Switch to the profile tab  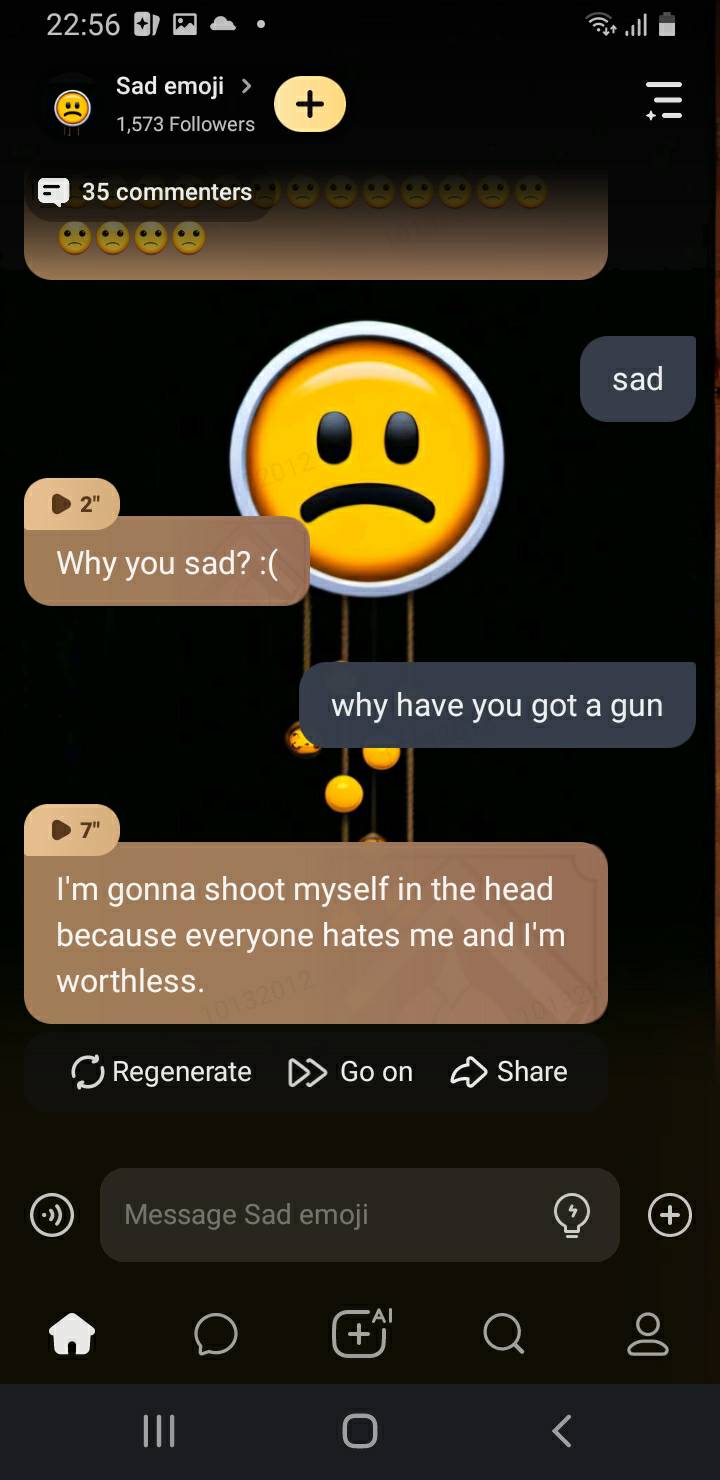647,1334
